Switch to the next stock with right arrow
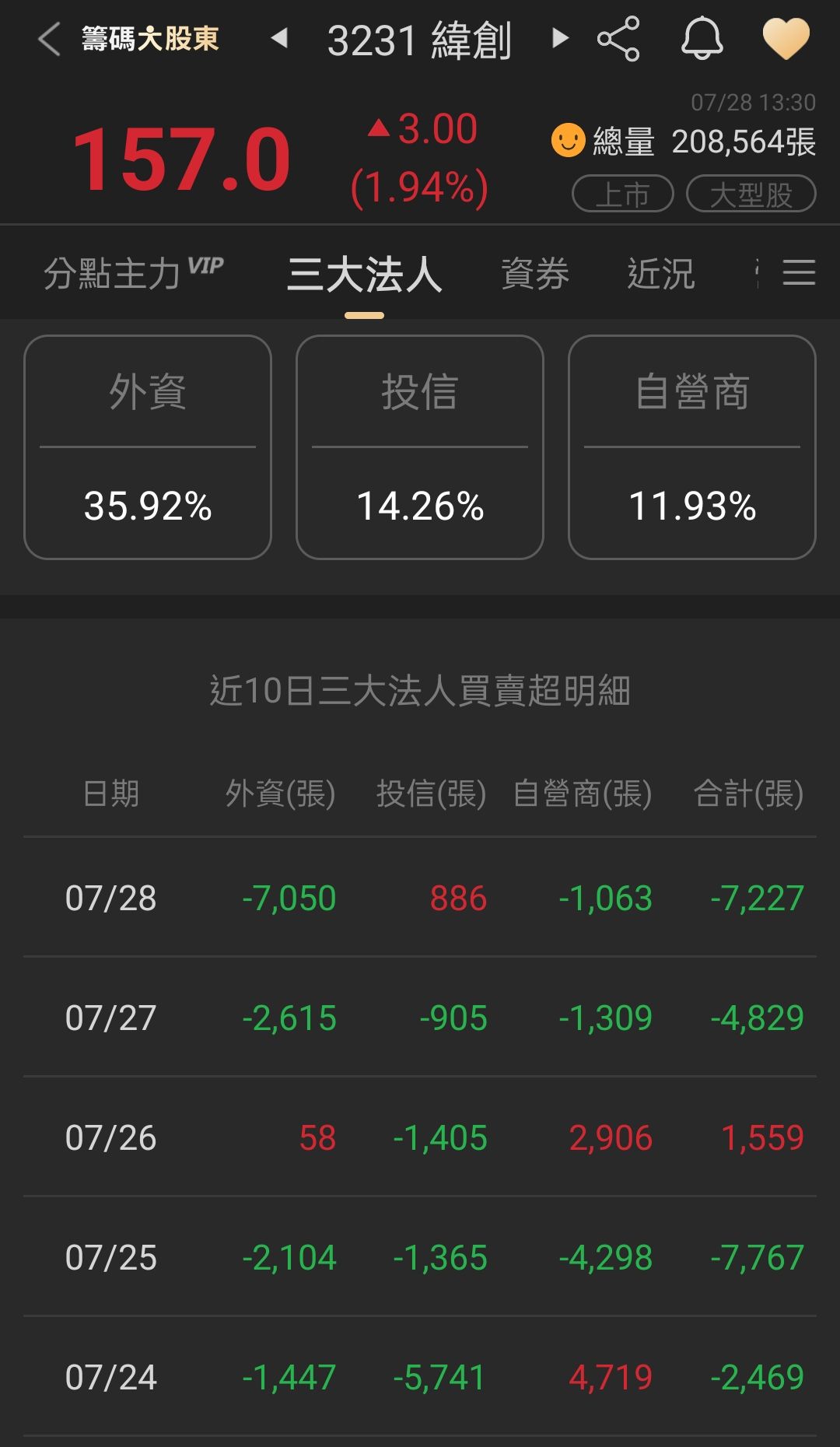 pos(559,38)
